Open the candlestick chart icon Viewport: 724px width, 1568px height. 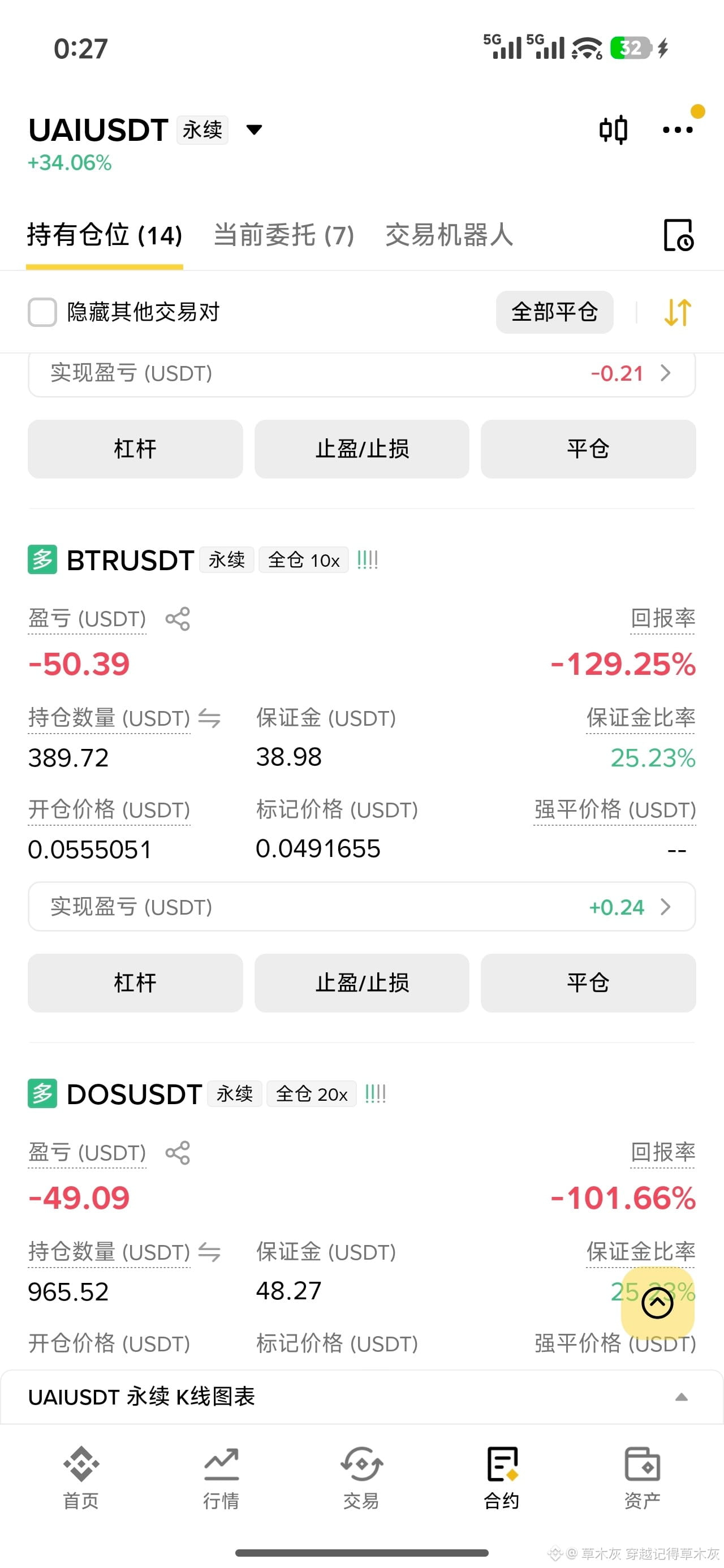(613, 130)
